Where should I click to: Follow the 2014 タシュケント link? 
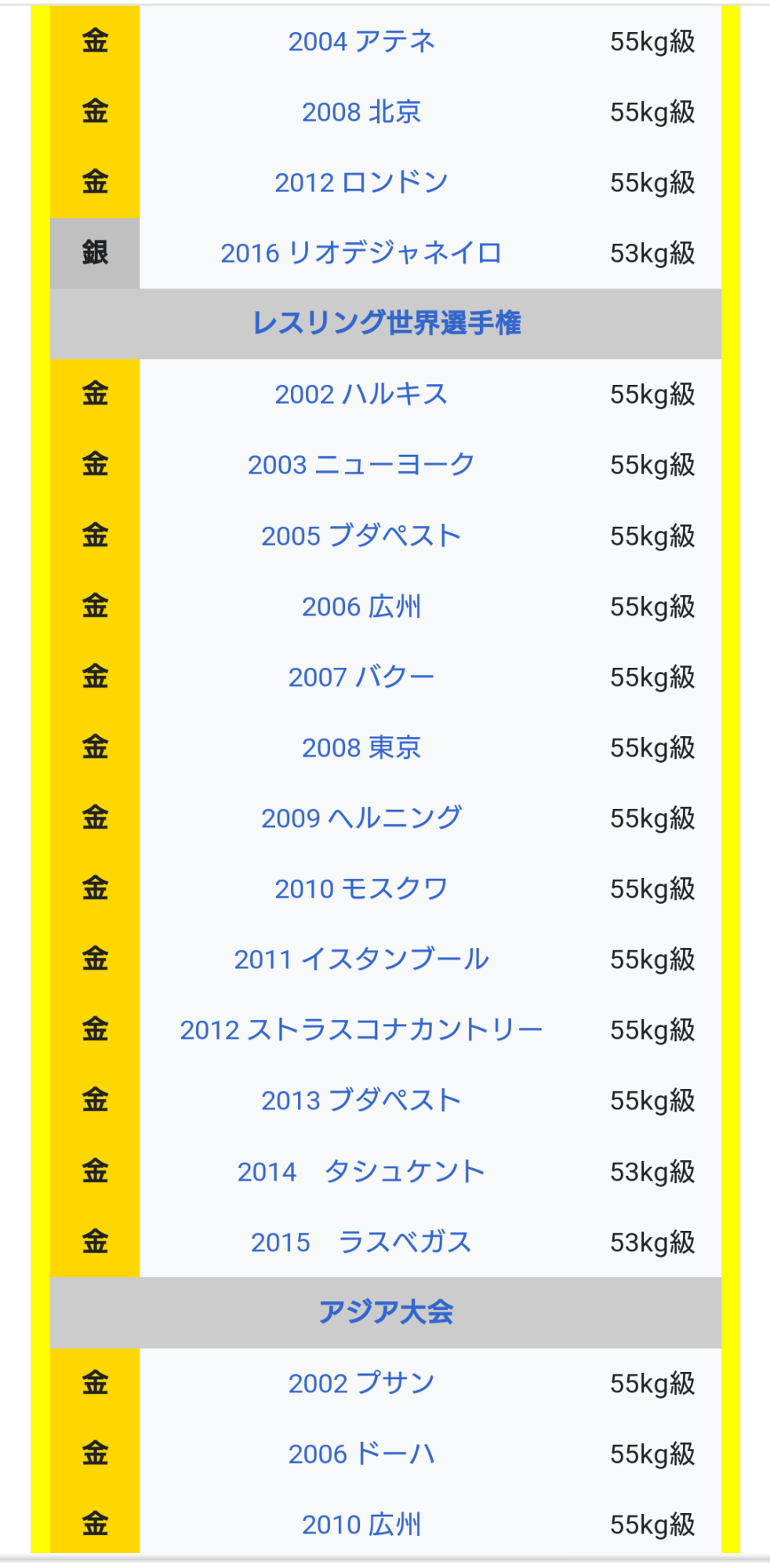(361, 1172)
